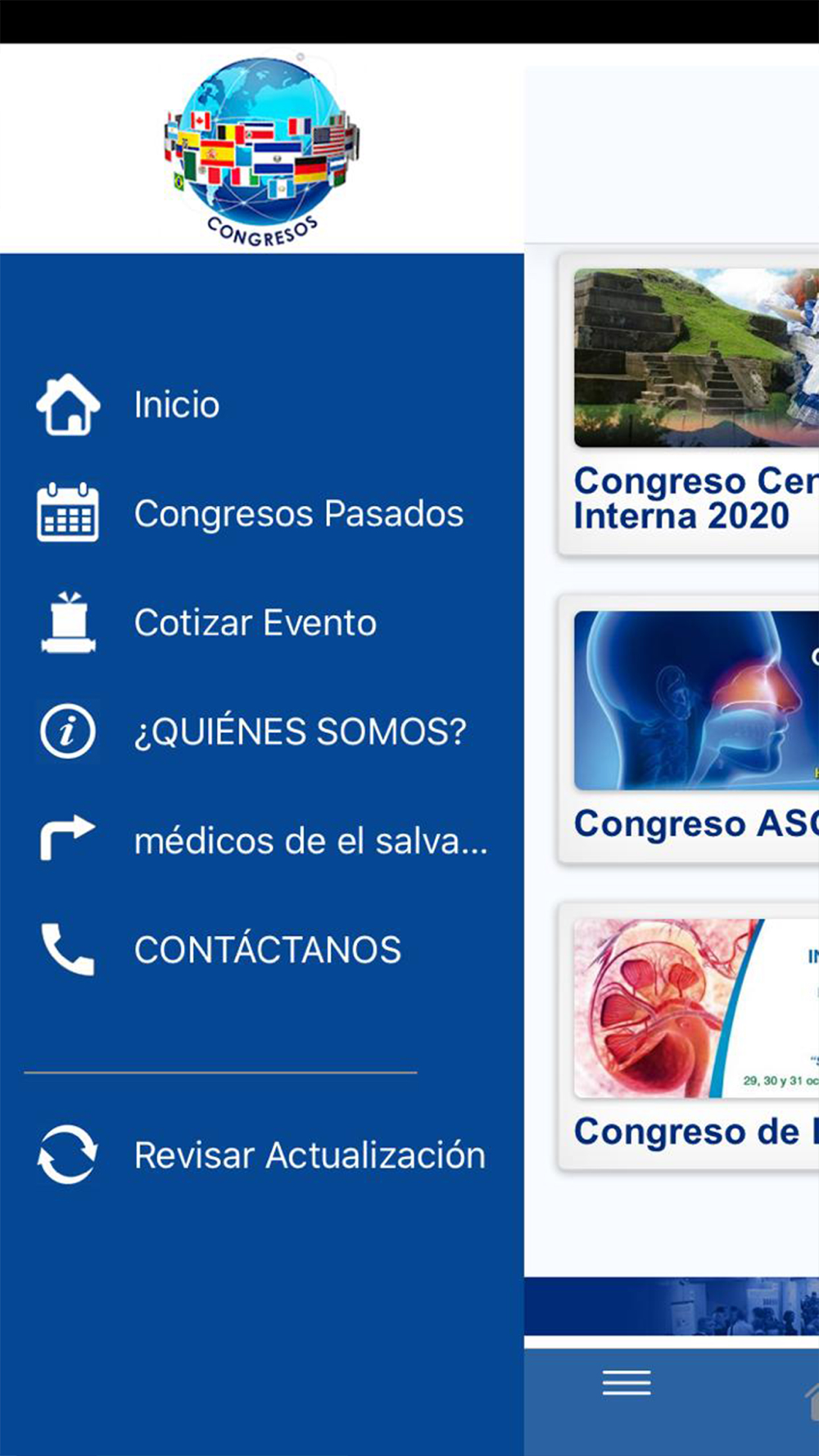Screen dimensions: 819x1456
Task: Go to Inicio in the side menu
Action: click(176, 405)
